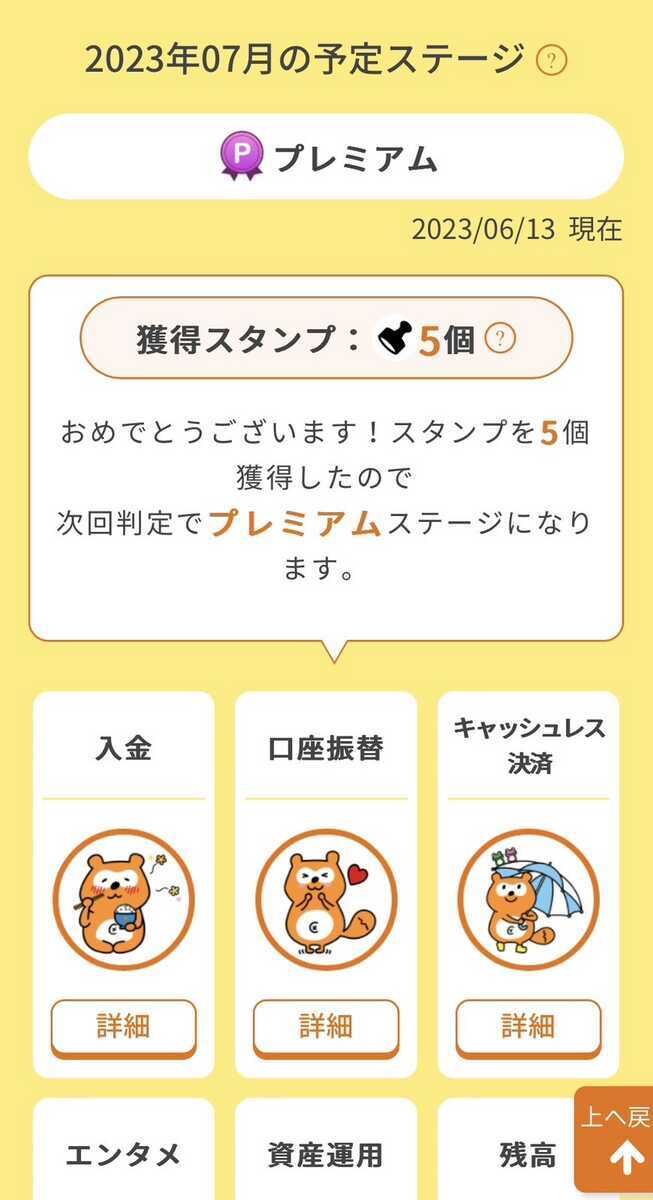This screenshot has height=1200, width=653.
Task: Open 詳細 for 入金
Action: pos(124,1026)
